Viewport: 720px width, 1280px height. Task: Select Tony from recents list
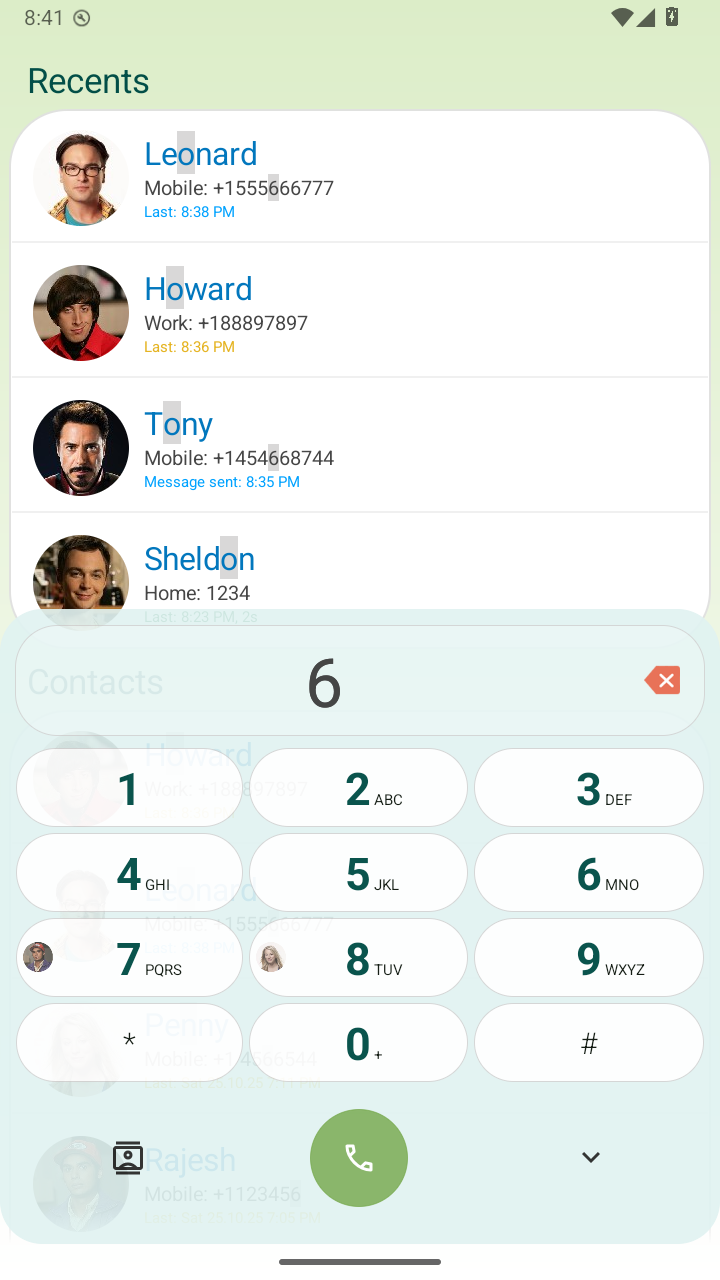[360, 447]
